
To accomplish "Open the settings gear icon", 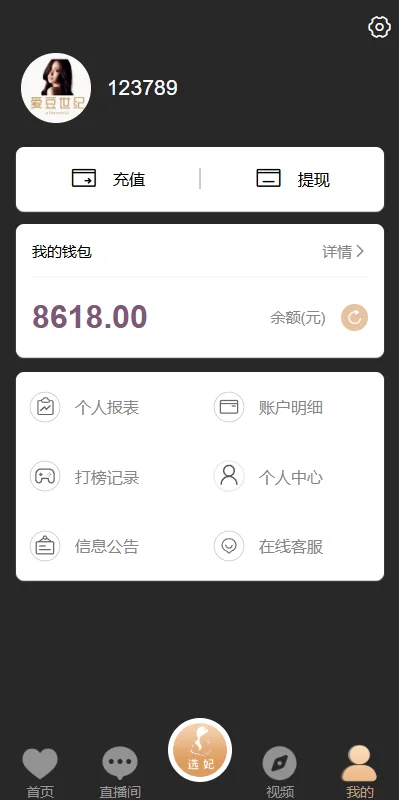I will click(379, 27).
